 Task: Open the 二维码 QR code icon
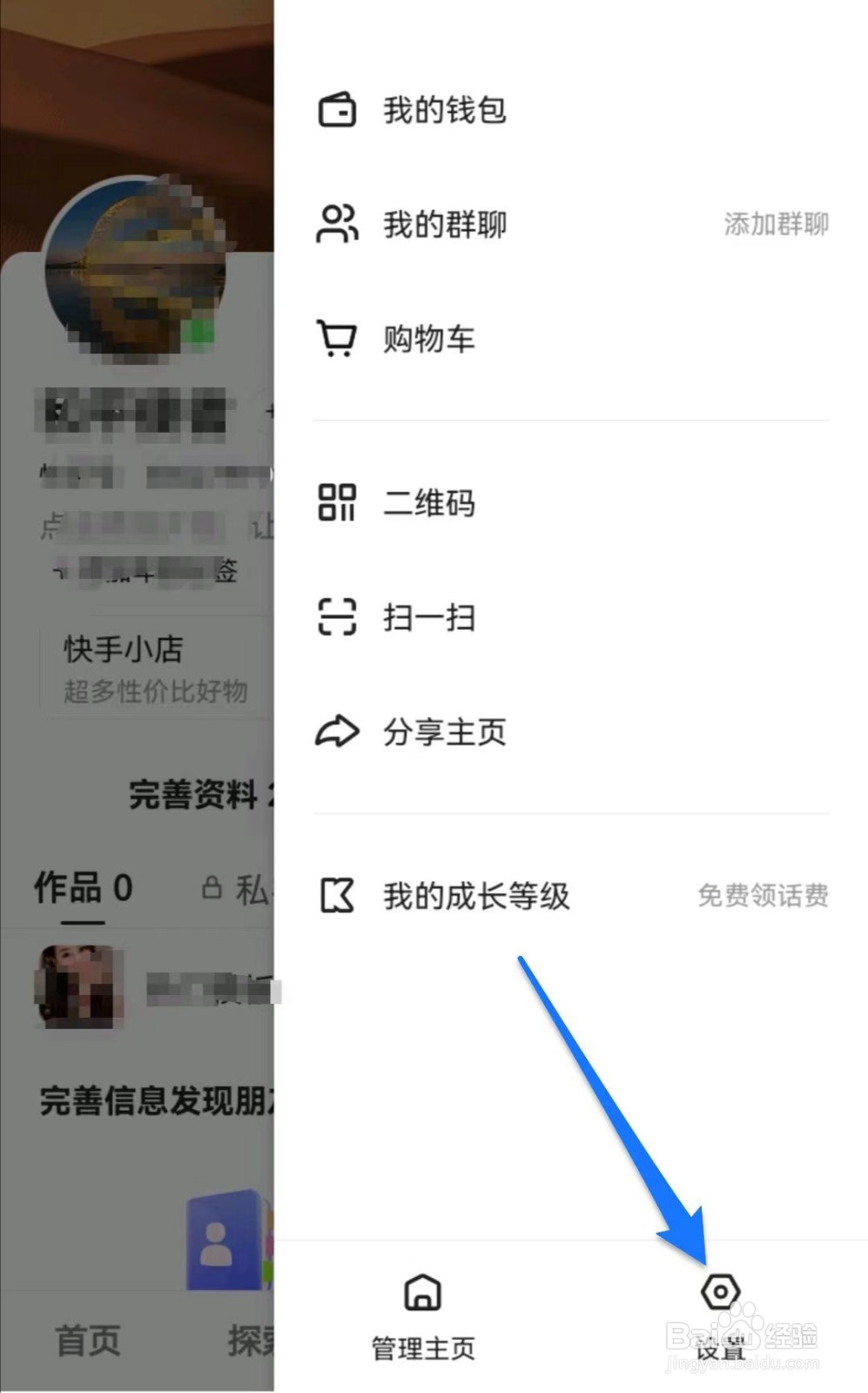[336, 502]
